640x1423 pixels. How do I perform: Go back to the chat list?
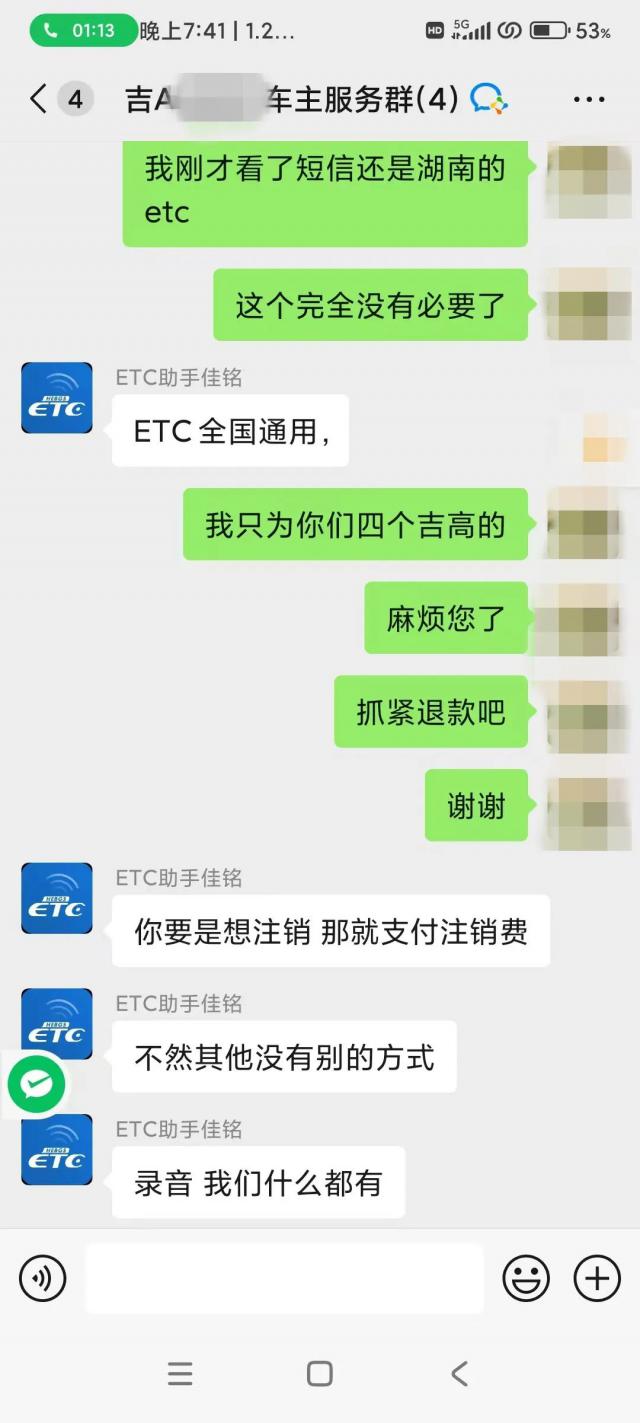[38, 99]
